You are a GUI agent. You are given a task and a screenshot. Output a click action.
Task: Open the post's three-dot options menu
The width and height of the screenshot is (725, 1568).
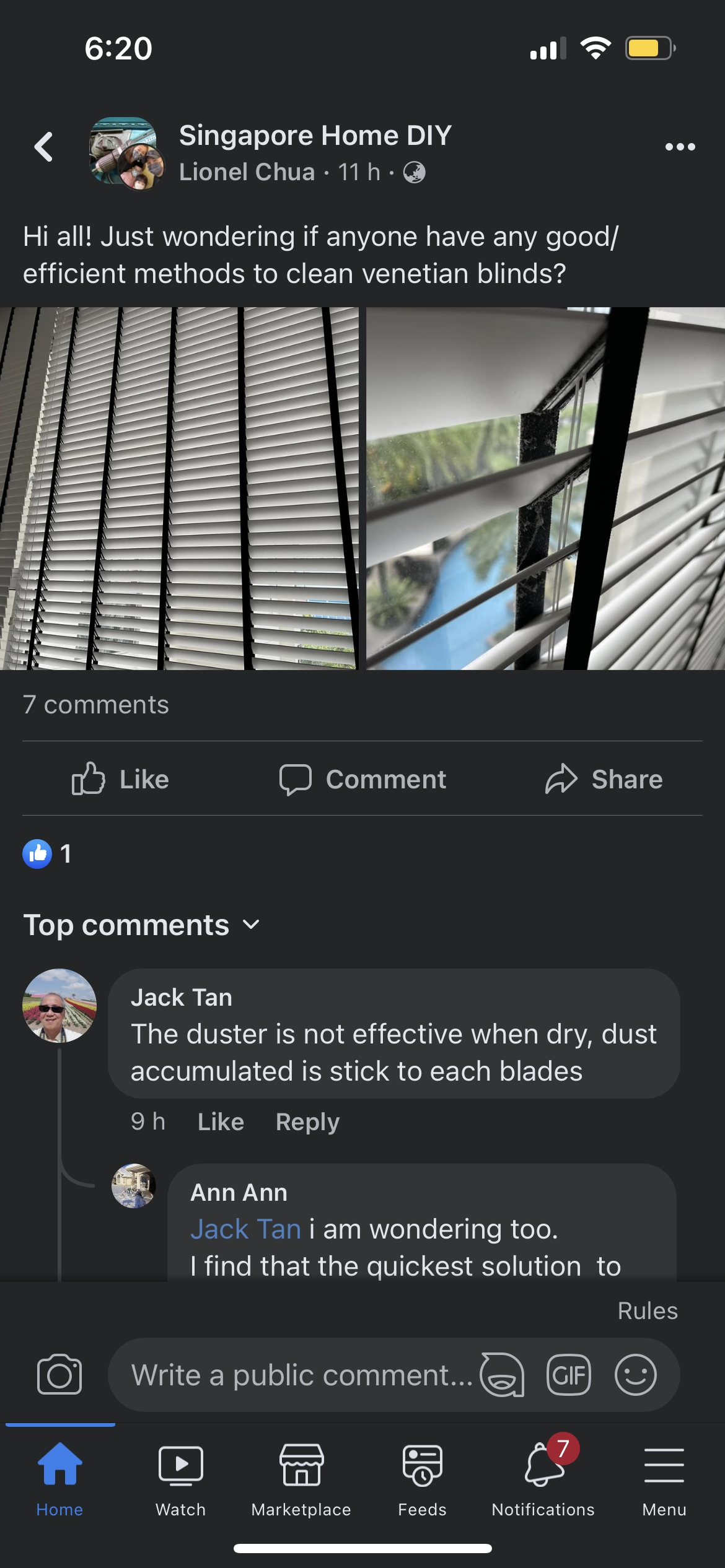click(x=680, y=147)
